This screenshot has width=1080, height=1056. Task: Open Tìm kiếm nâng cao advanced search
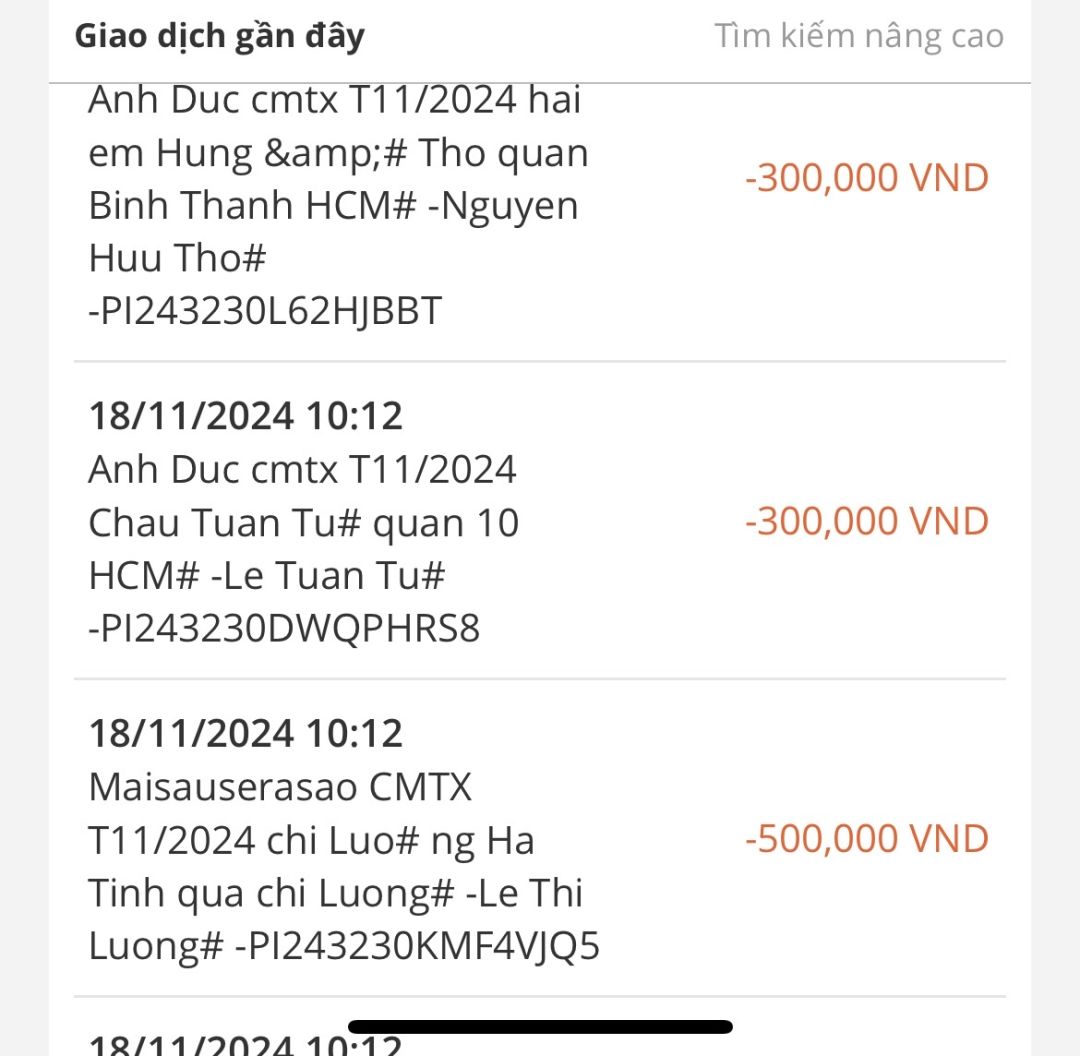858,37
